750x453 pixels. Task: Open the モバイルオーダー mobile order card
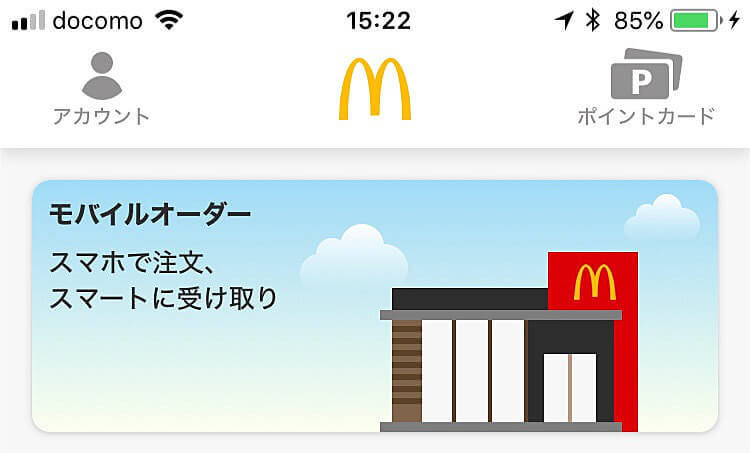click(x=374, y=305)
